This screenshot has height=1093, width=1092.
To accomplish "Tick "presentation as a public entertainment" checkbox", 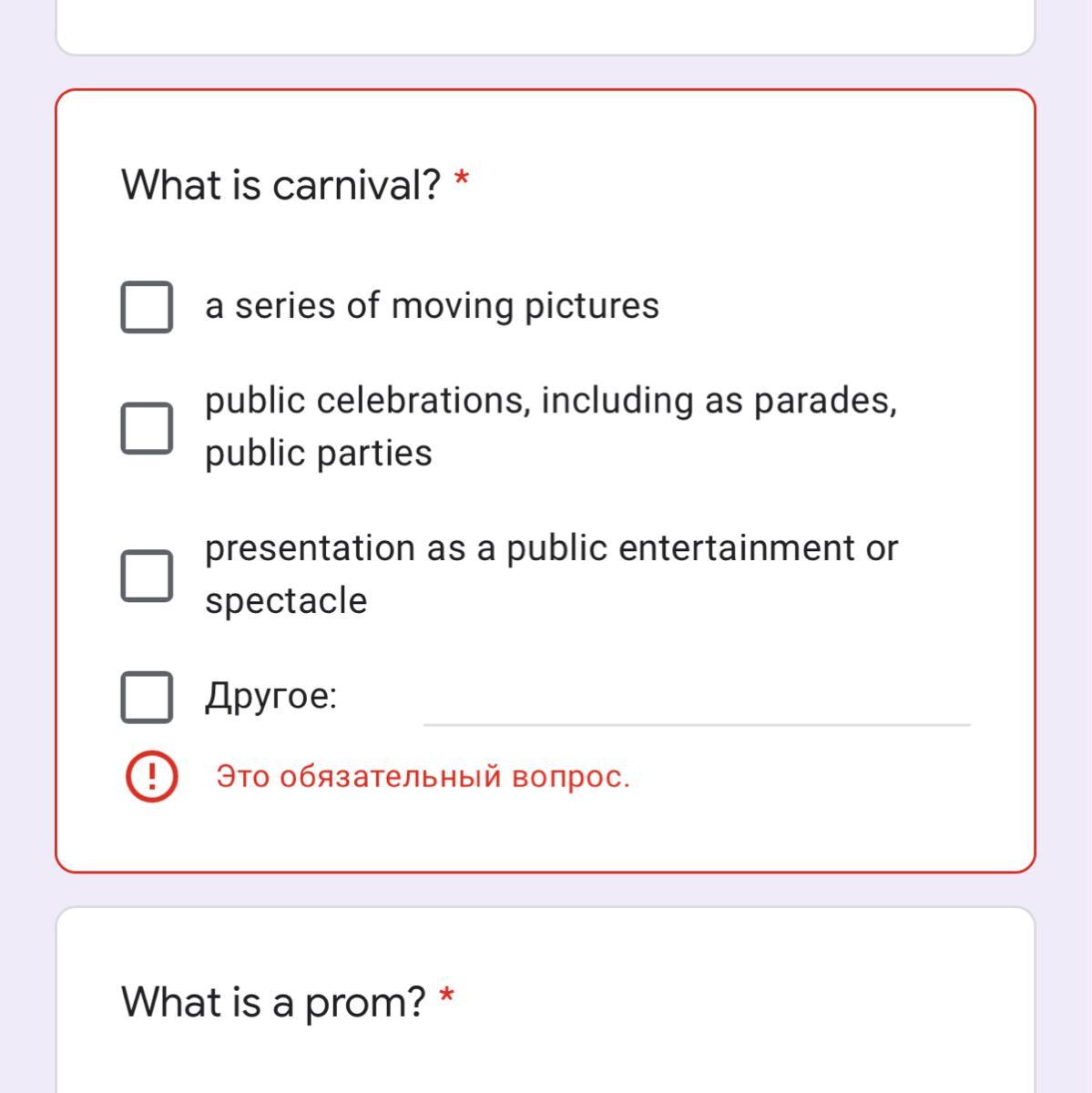I will coord(147,575).
